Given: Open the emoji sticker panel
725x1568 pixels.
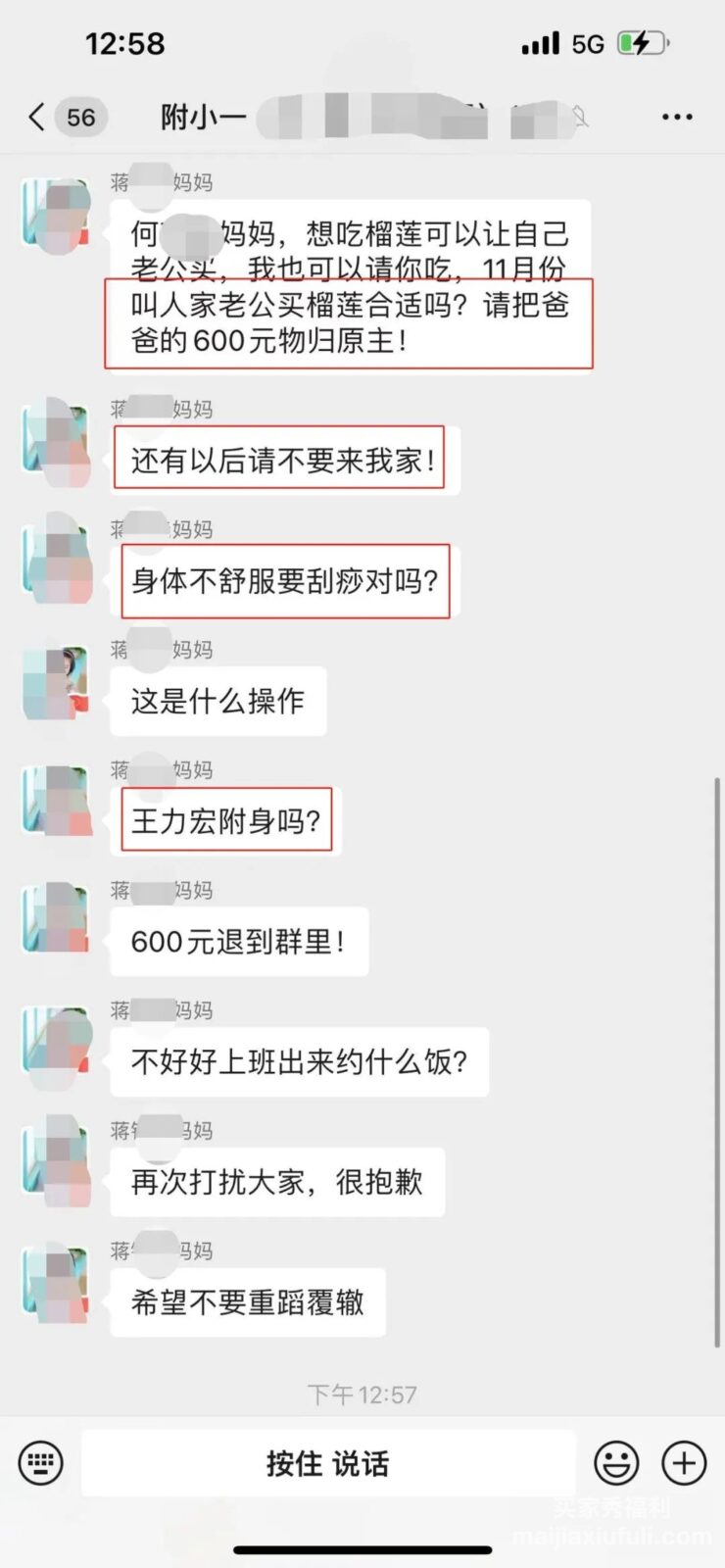Looking at the screenshot, I should pyautogui.click(x=616, y=1463).
